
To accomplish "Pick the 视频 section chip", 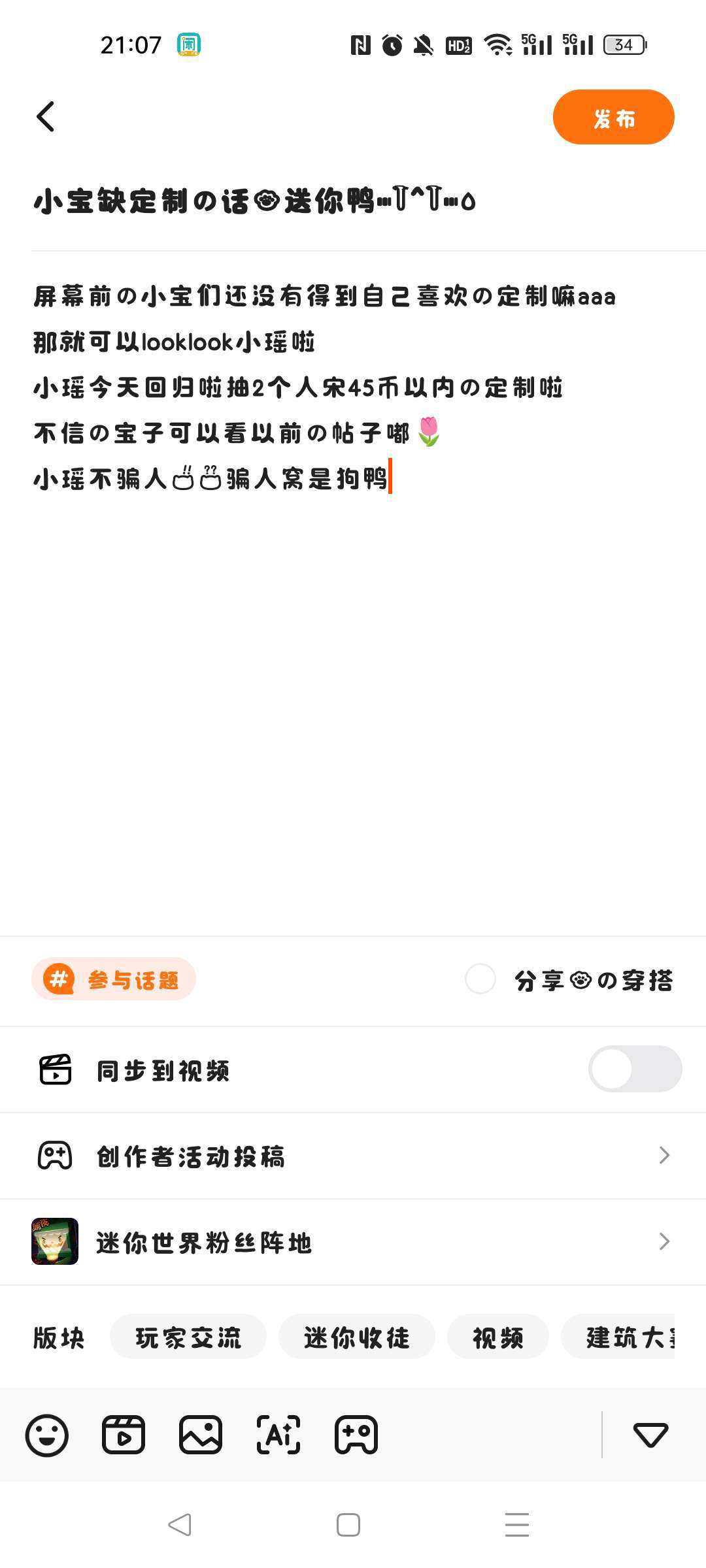I will (x=498, y=1337).
